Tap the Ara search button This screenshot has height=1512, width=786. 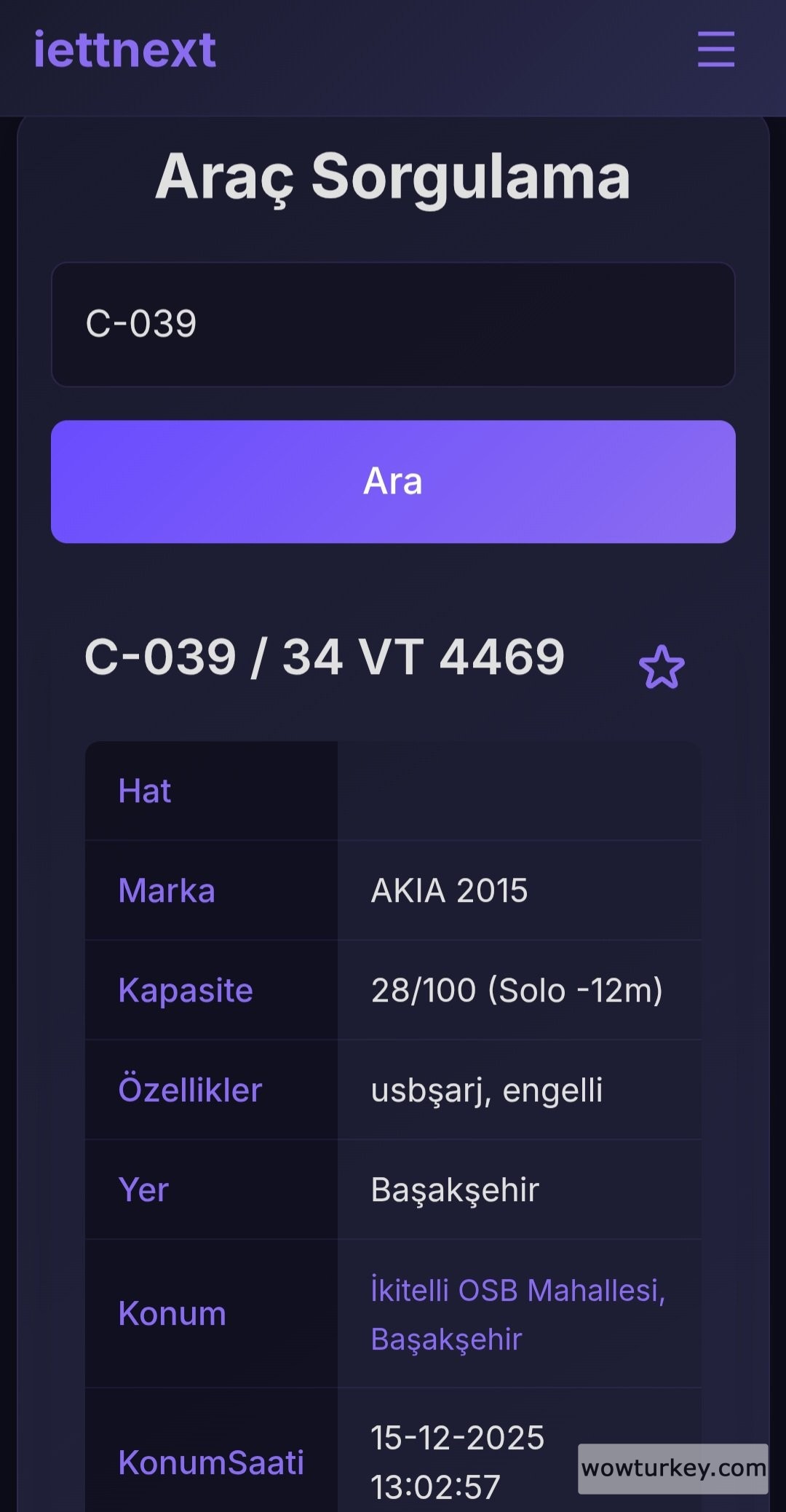click(x=393, y=481)
